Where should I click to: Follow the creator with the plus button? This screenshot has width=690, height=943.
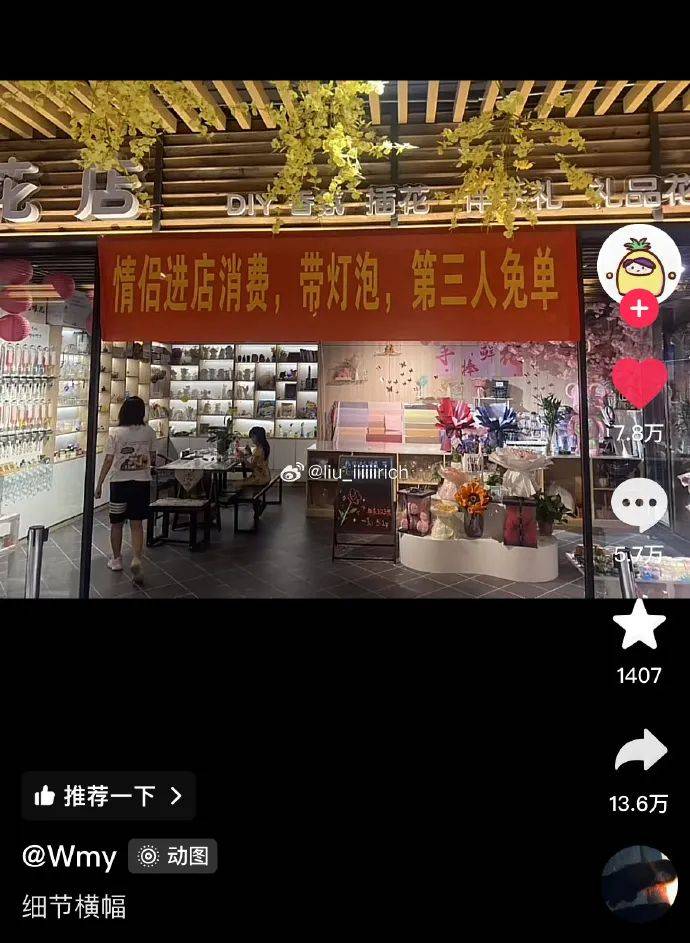click(x=639, y=309)
